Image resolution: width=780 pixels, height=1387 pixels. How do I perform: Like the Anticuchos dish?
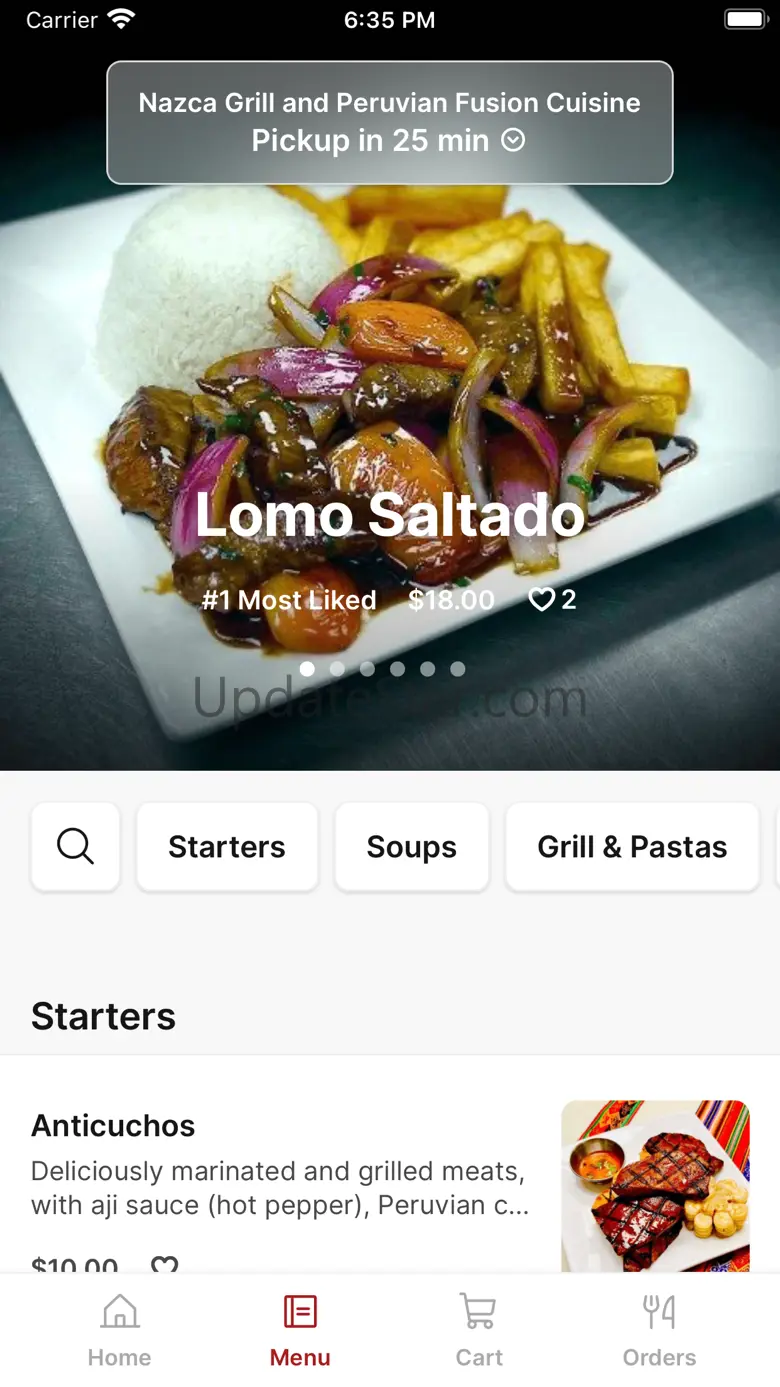pyautogui.click(x=165, y=1265)
